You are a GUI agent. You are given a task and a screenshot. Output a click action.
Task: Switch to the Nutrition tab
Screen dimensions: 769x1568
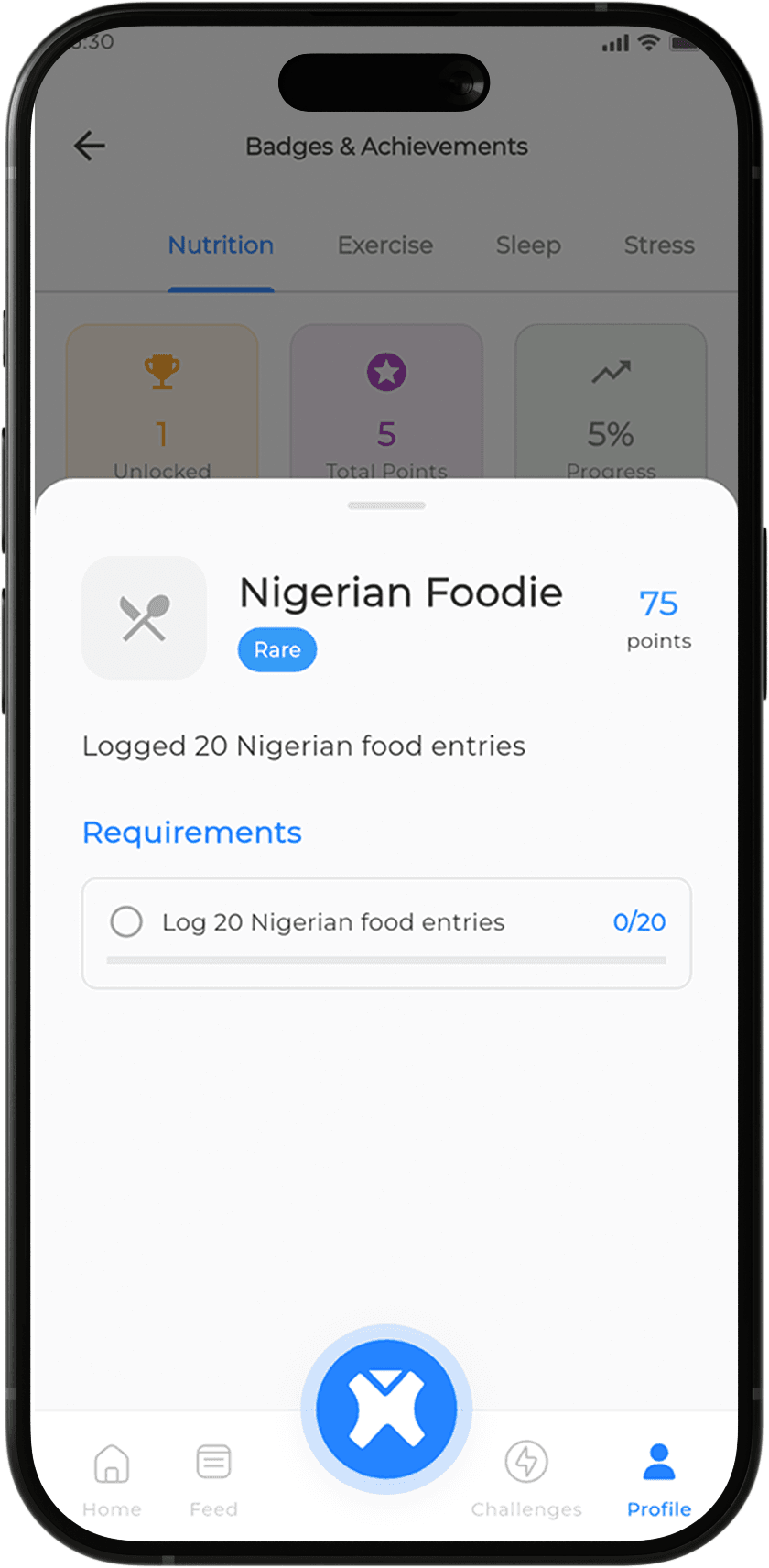221,245
